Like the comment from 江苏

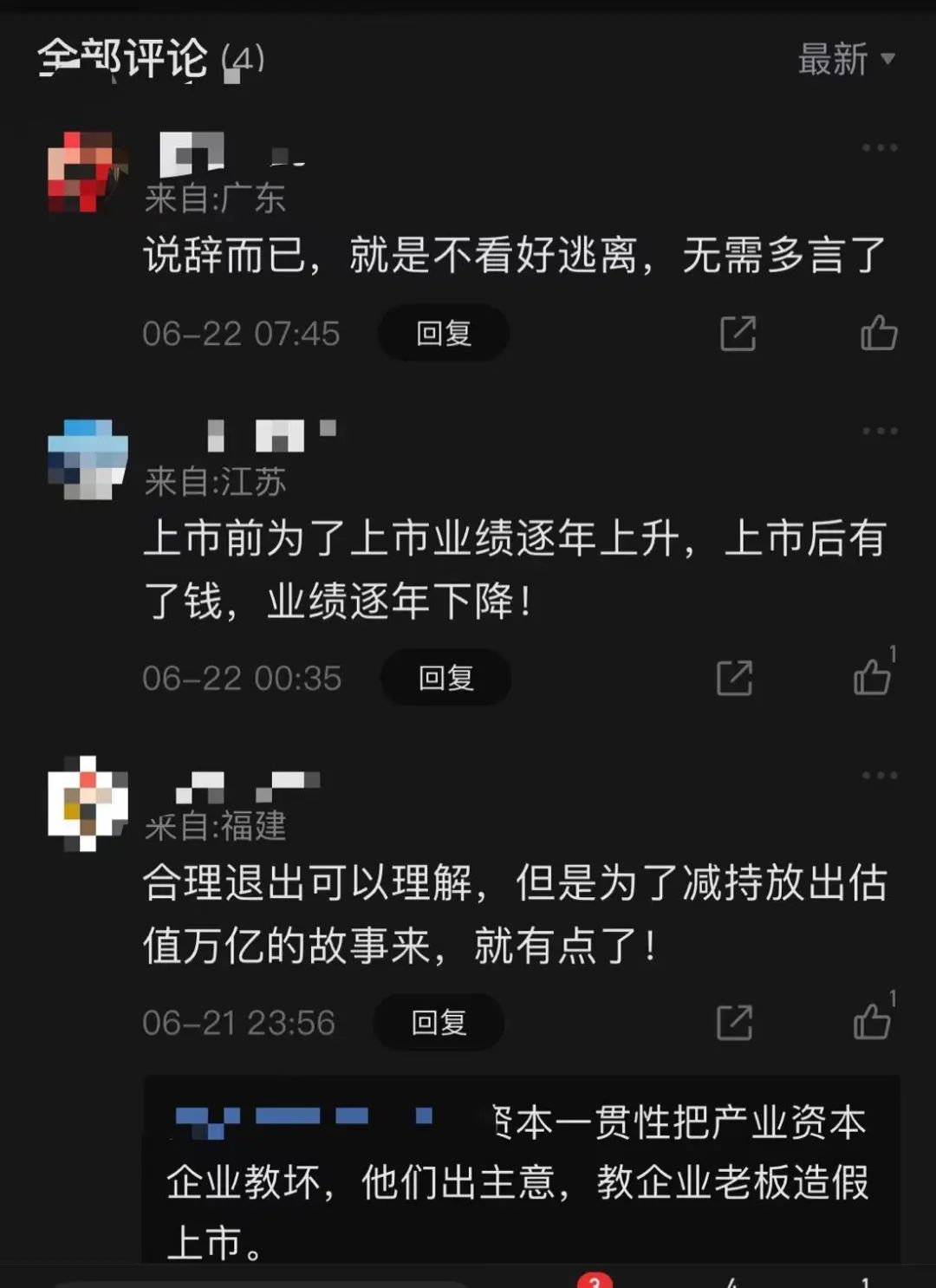[872, 677]
